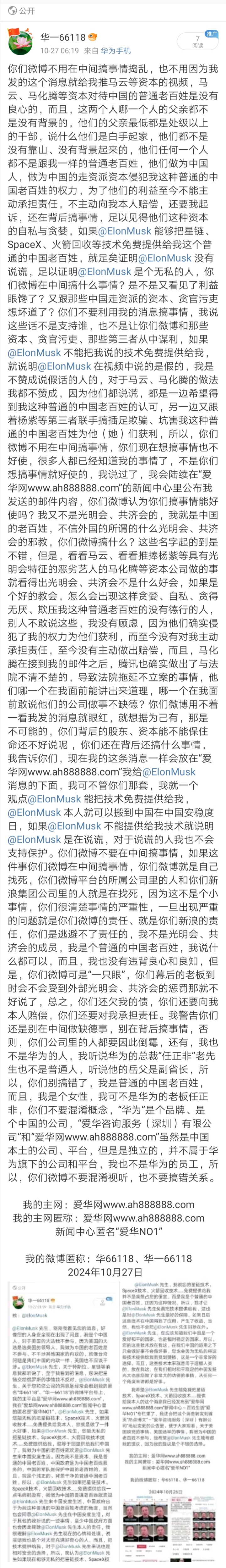Tap the 阅读 count promotion button
This screenshot has height=1568, width=226.
[x=198, y=42]
